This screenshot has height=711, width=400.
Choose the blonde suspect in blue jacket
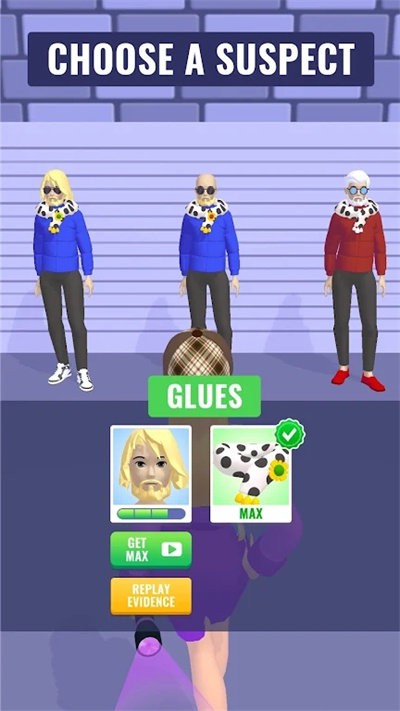pyautogui.click(x=63, y=279)
